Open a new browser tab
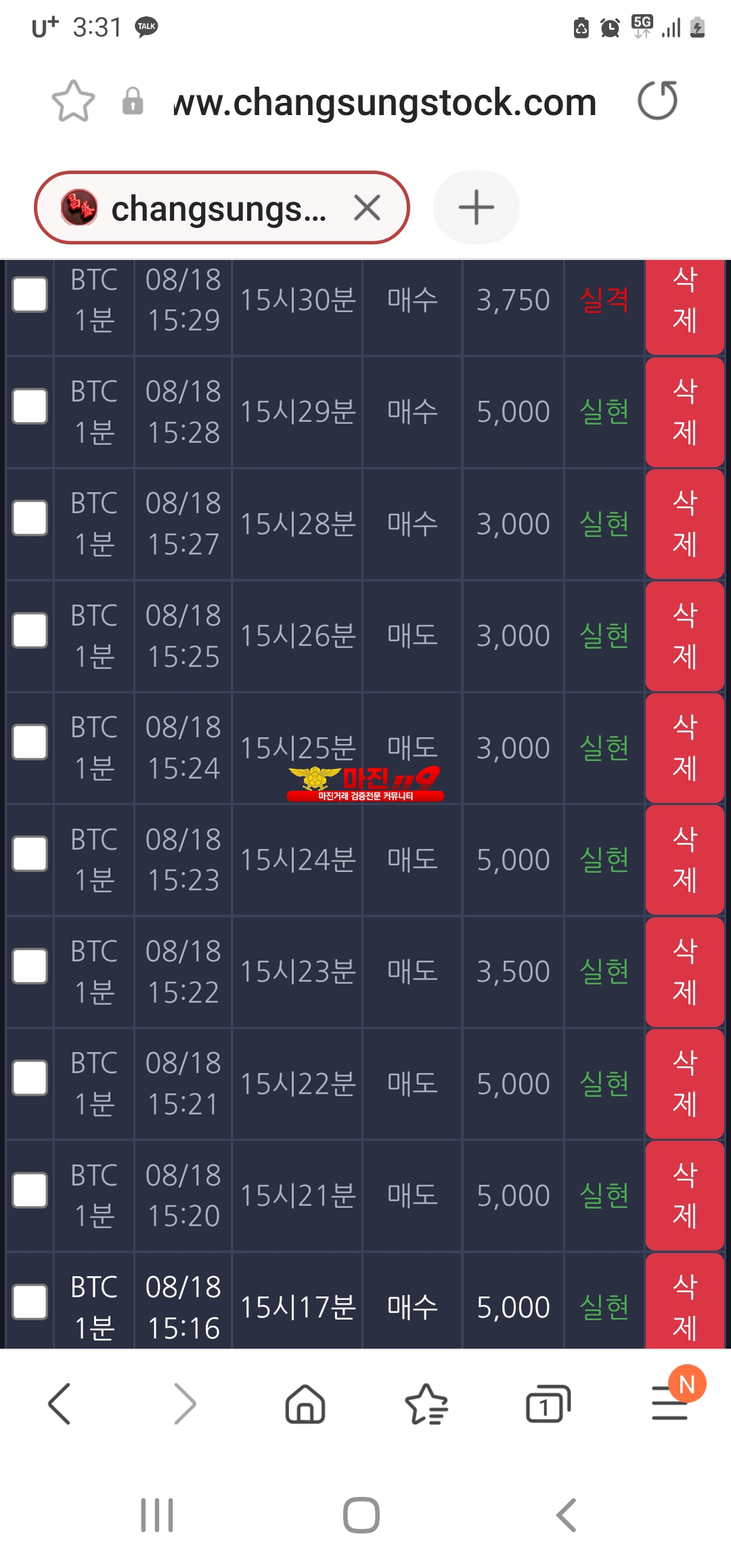 tap(477, 207)
